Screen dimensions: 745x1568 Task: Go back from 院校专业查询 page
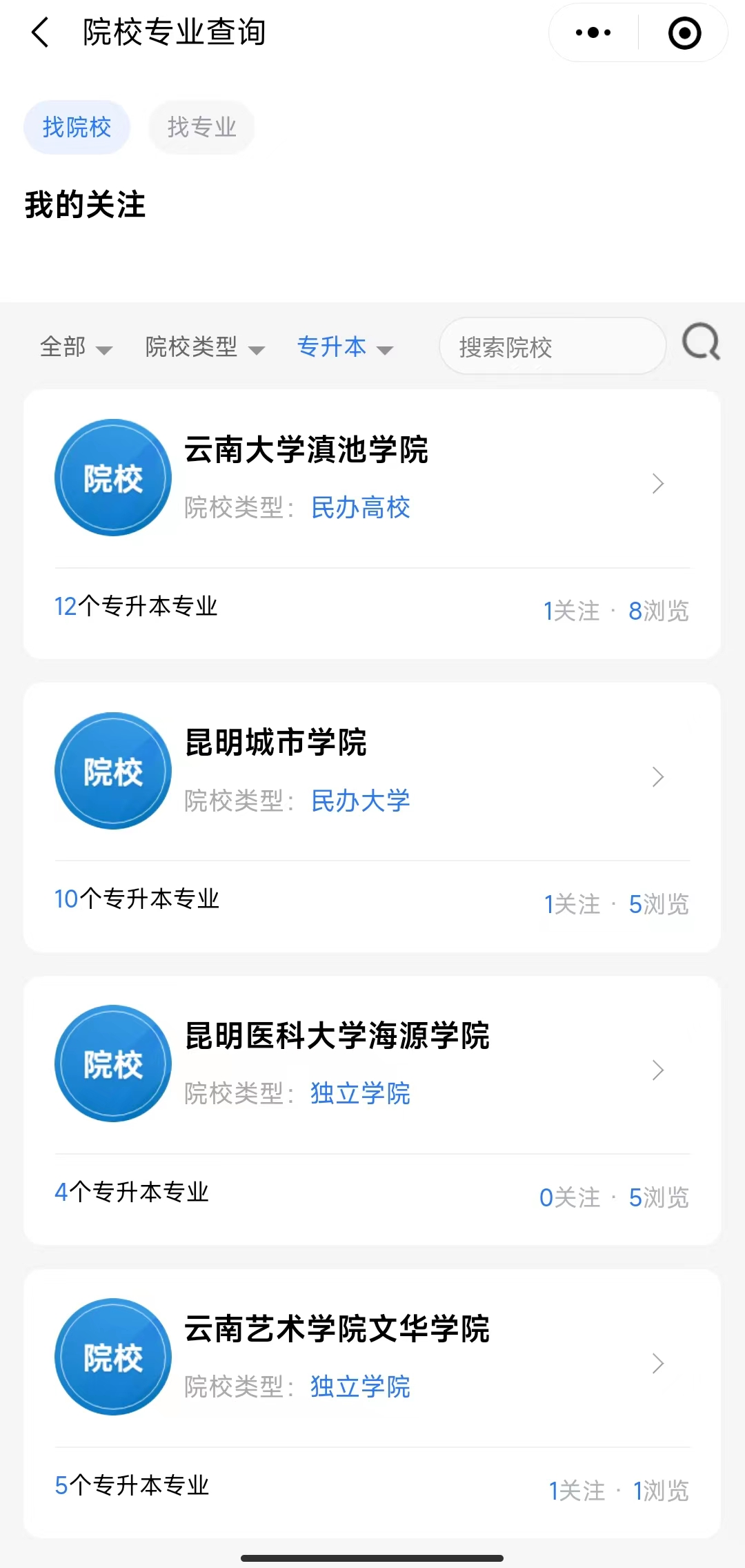pos(40,32)
